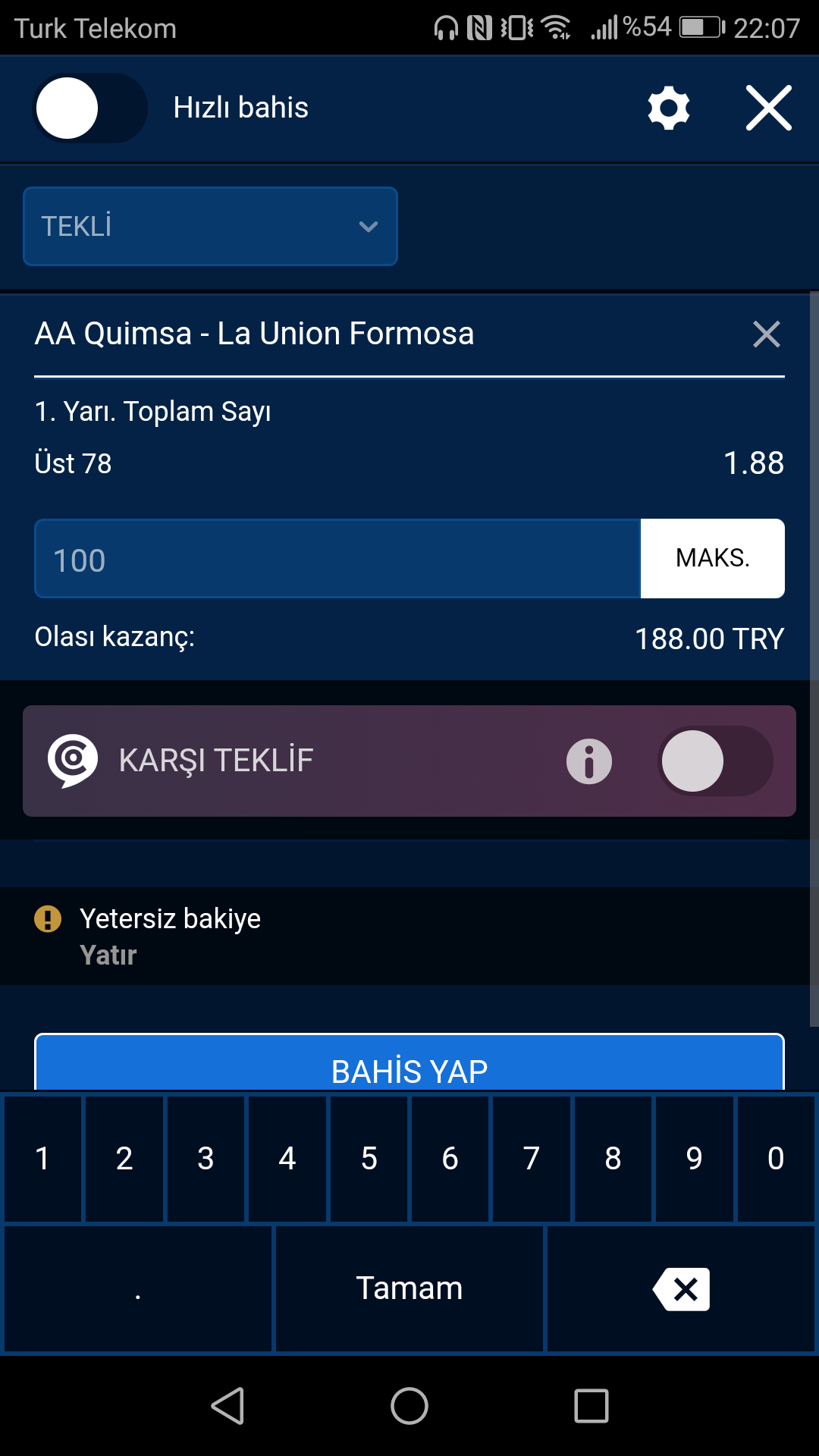The height and width of the screenshot is (1456, 819).
Task: Confirm amount with Tamam key
Action: point(409,1289)
